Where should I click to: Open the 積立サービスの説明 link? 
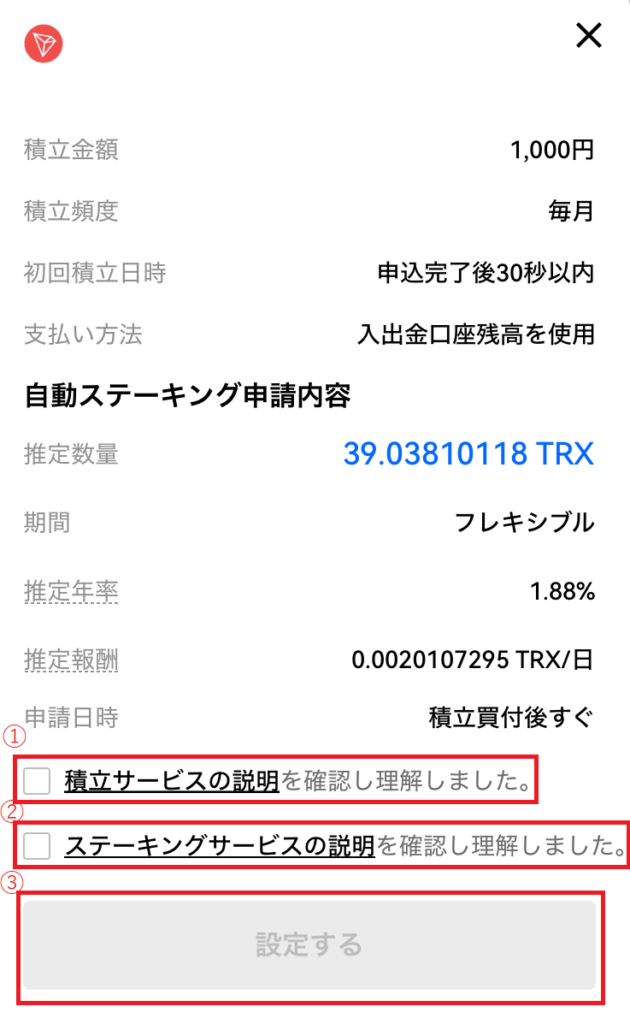[171, 781]
